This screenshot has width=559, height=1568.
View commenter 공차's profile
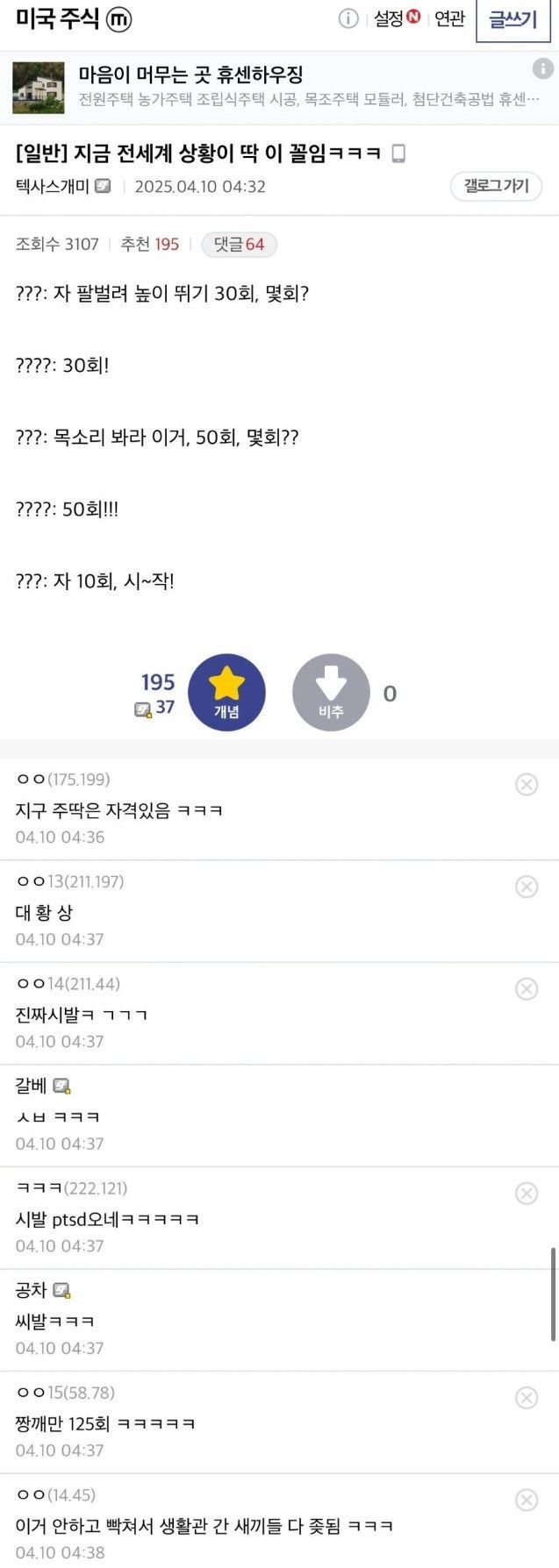pos(32,1290)
